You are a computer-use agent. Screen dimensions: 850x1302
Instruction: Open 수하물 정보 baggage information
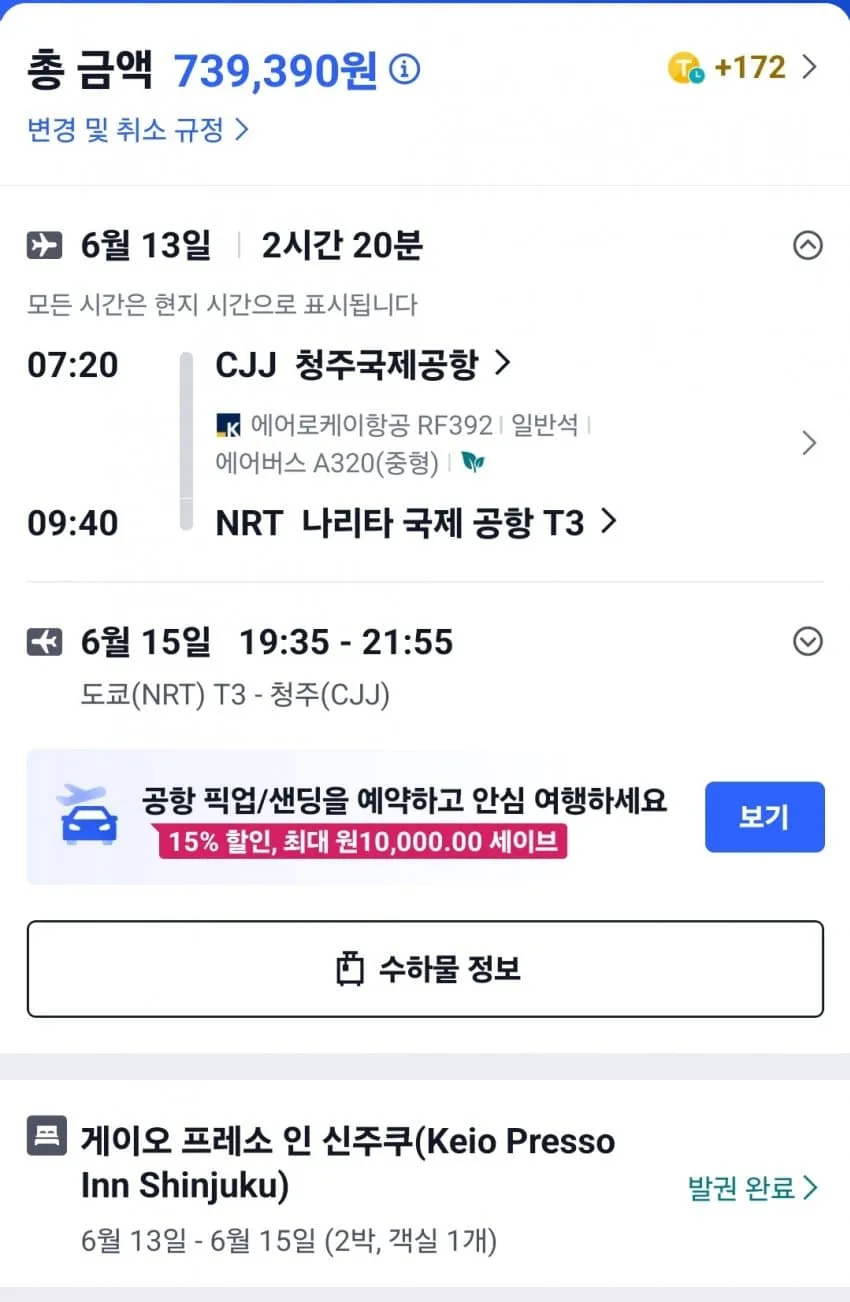point(425,969)
